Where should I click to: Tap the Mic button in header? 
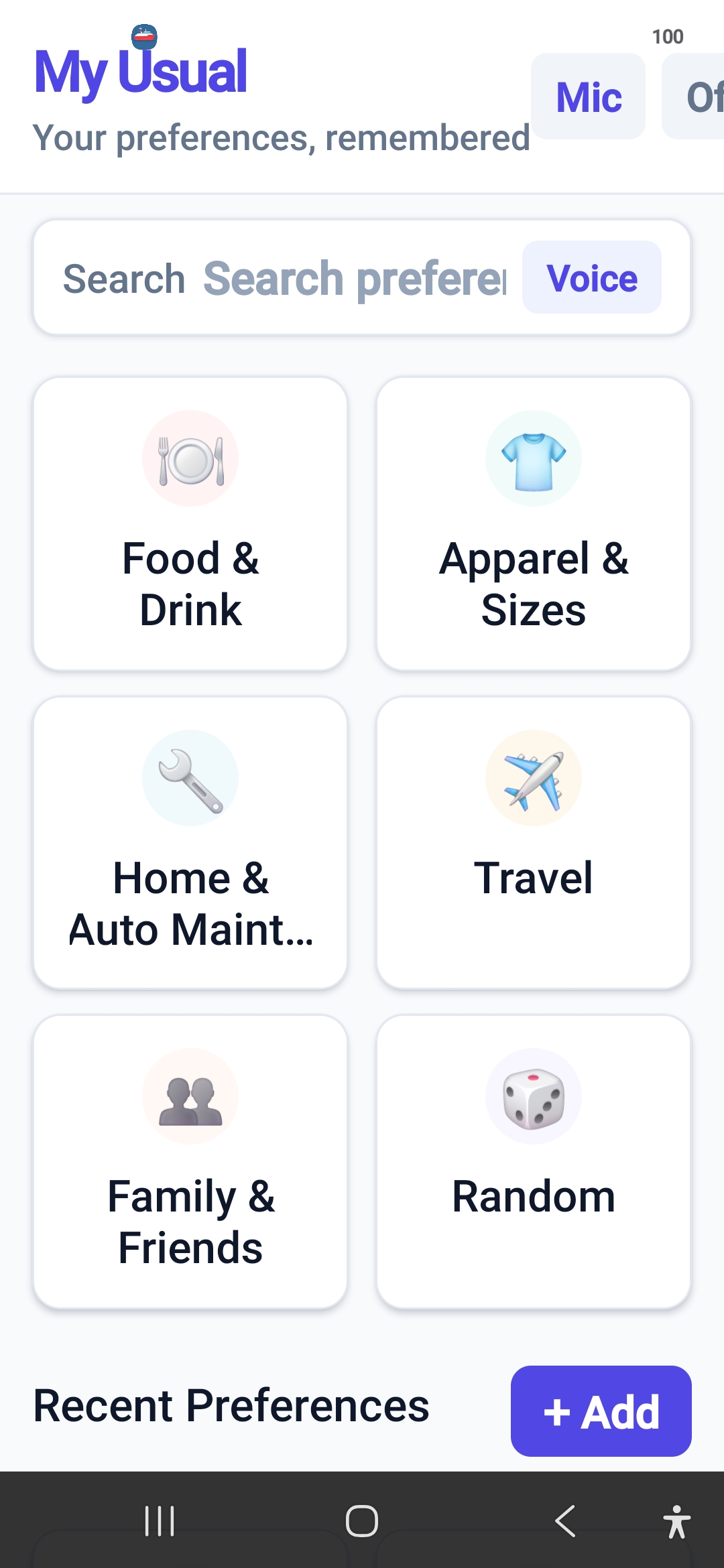[x=588, y=96]
